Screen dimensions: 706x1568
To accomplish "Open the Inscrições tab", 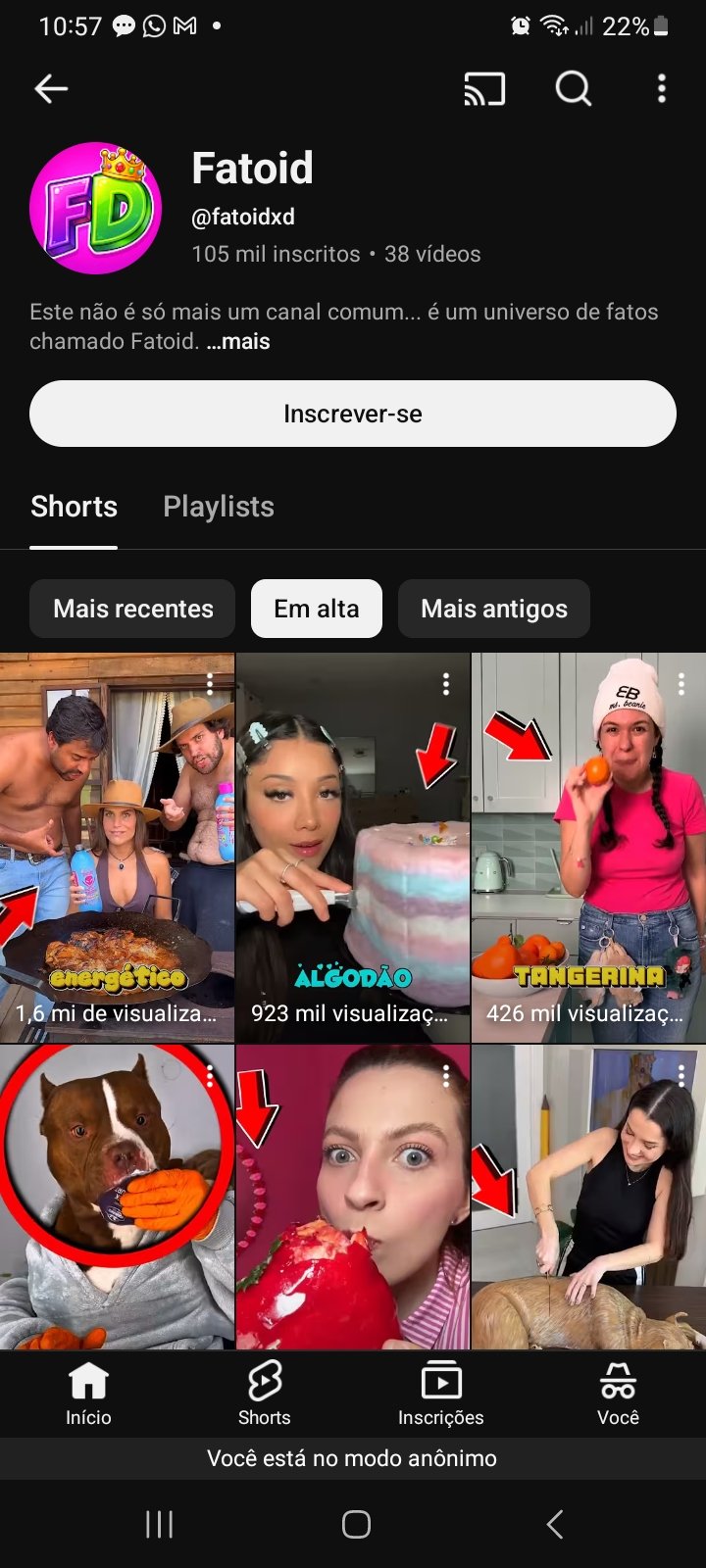I will click(440, 1393).
